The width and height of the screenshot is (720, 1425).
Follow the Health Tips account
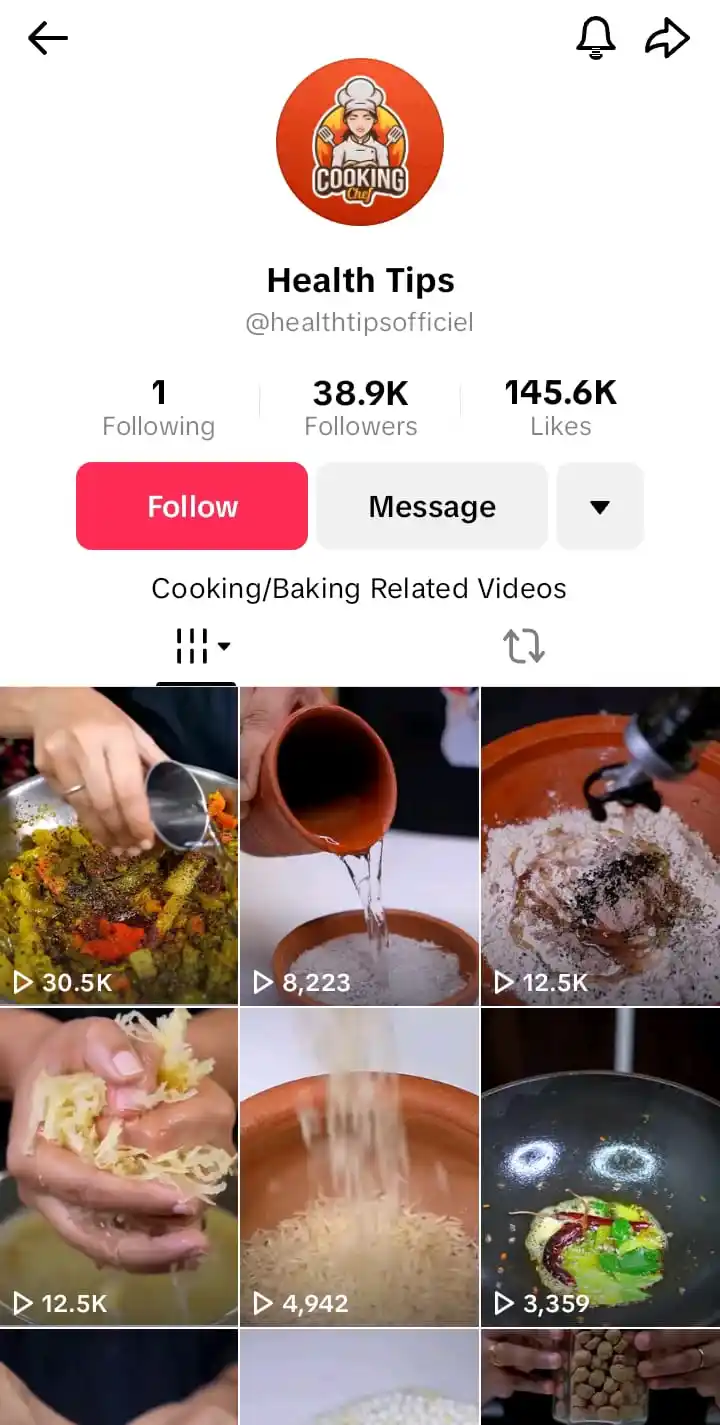(x=192, y=506)
